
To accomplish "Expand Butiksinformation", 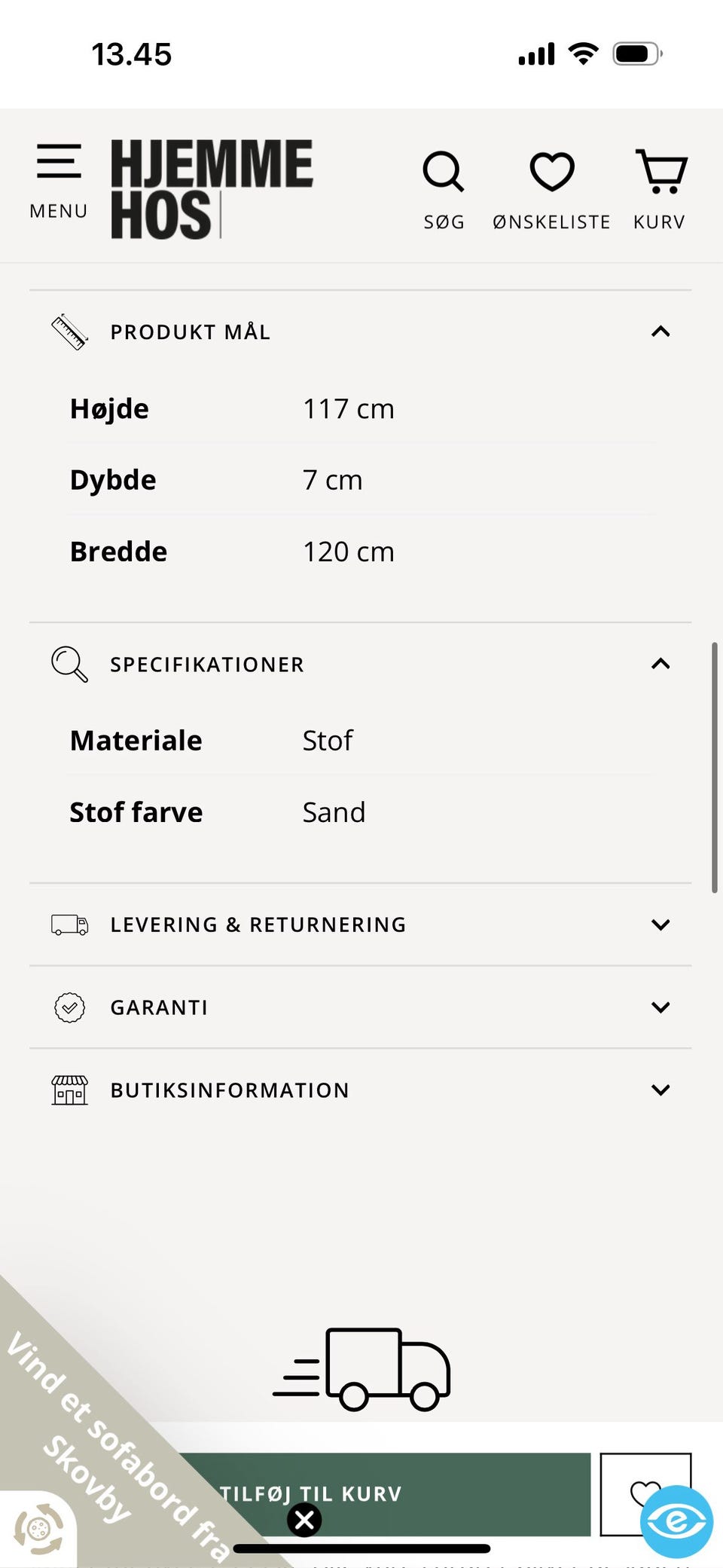I will click(x=660, y=1090).
